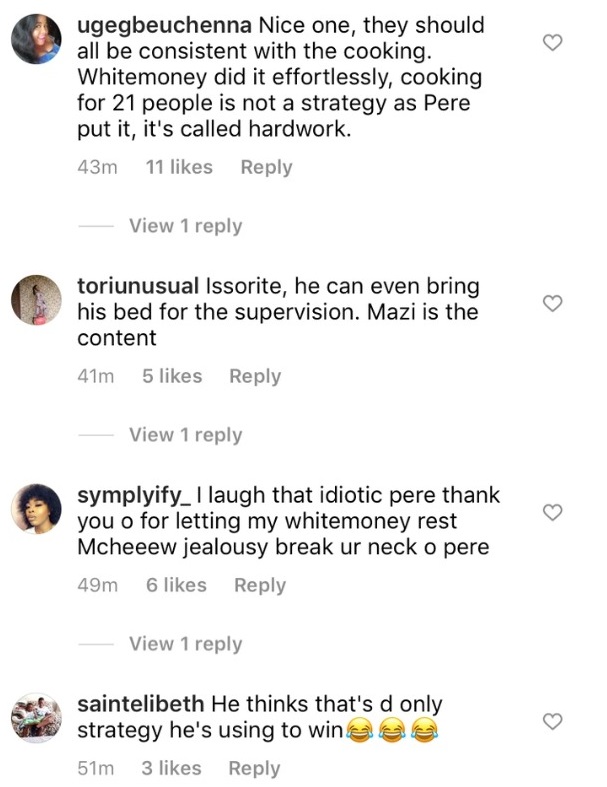
Task: Reply to toriunusual's comment
Action: [x=255, y=377]
